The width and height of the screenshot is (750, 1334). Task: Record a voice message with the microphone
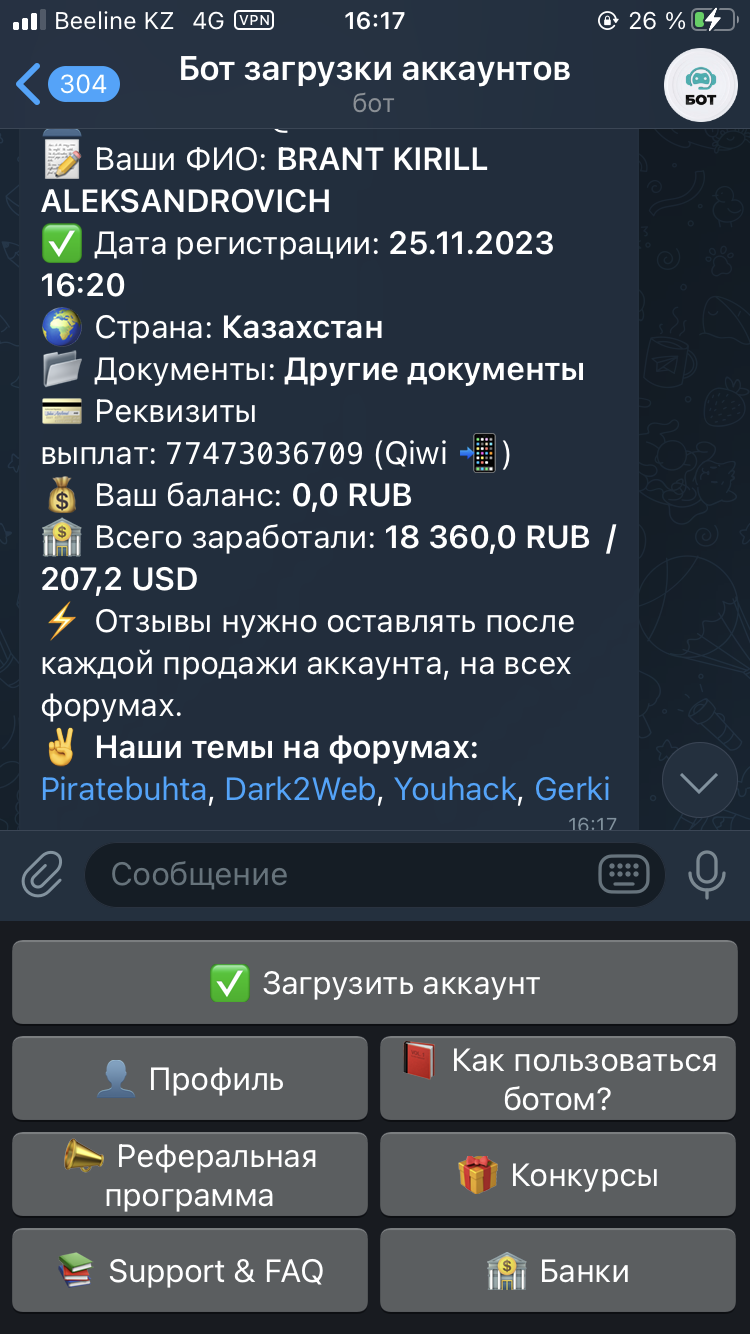706,874
